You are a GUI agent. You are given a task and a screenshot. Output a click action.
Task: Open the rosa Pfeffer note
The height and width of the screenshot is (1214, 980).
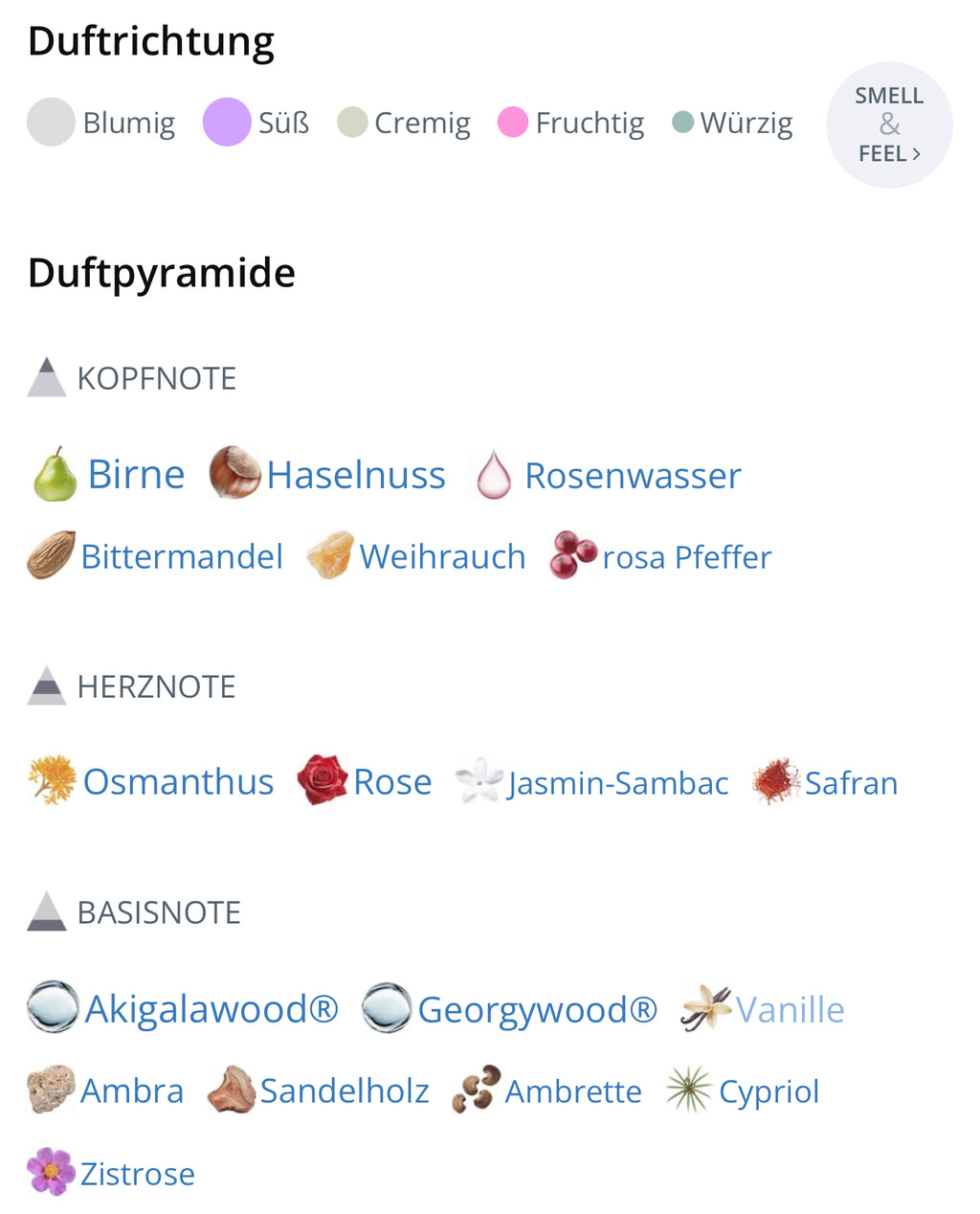pyautogui.click(x=685, y=557)
